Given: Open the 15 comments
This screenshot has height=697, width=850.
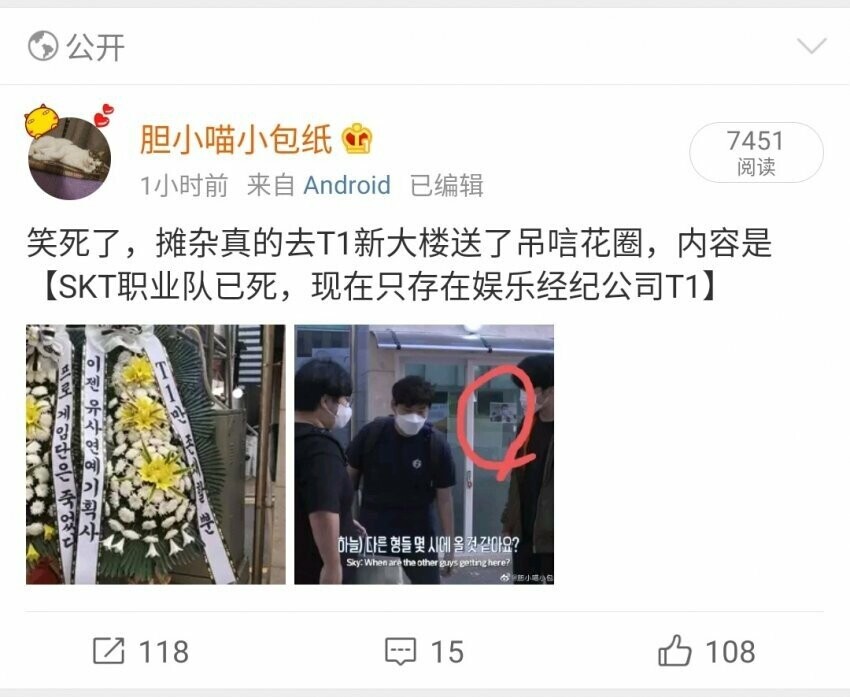Looking at the screenshot, I should tap(425, 652).
